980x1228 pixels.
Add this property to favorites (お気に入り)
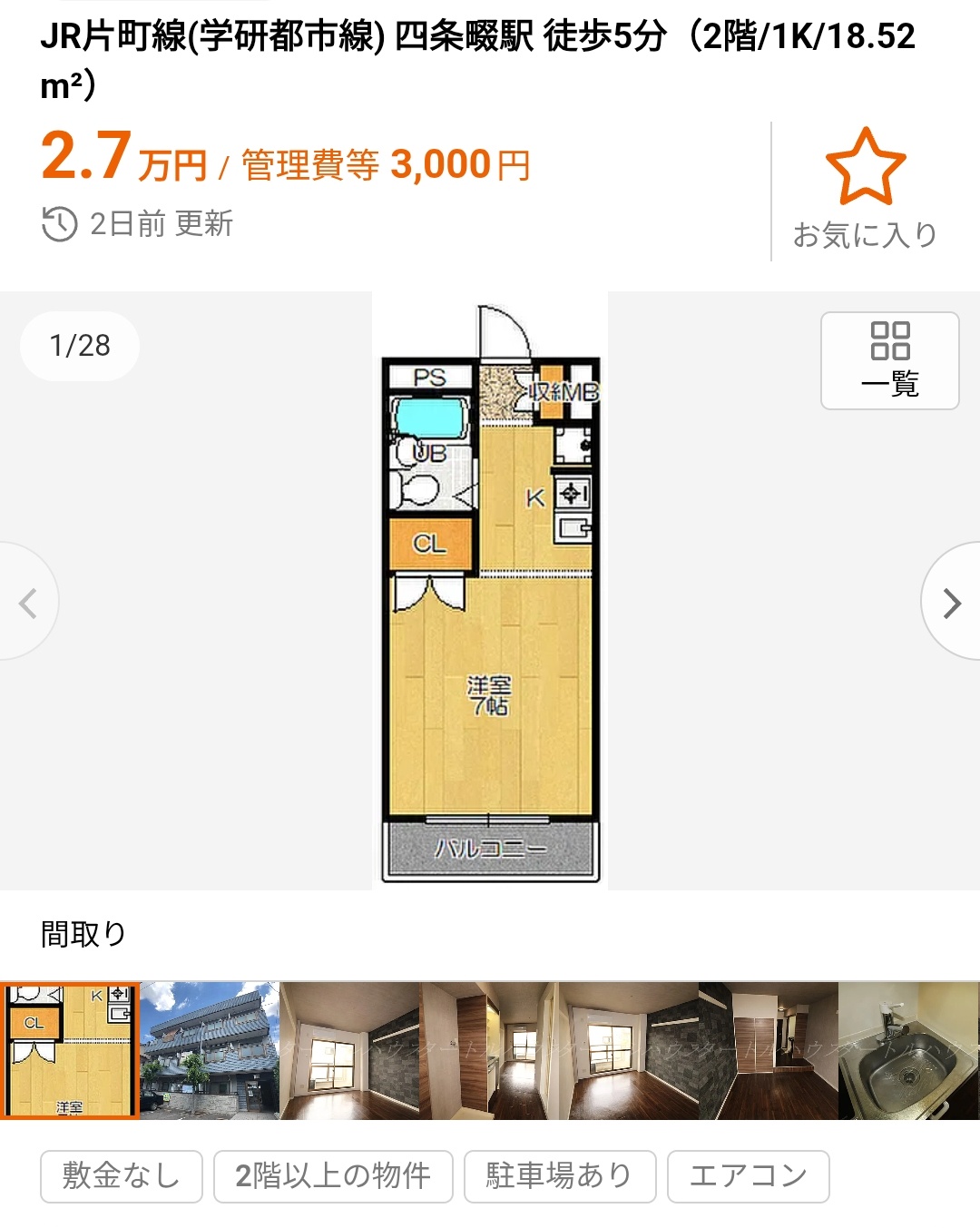865,189
